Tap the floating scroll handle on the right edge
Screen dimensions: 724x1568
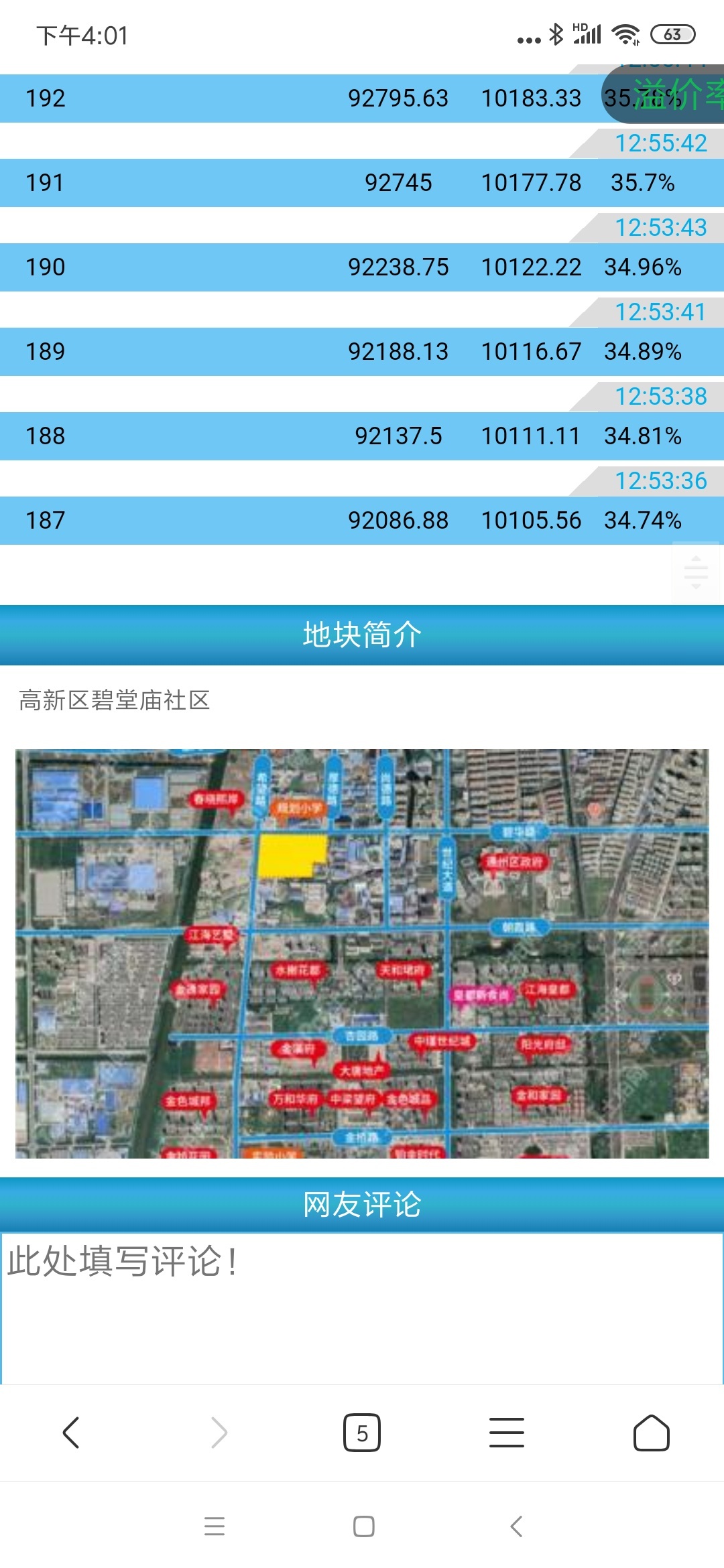[696, 572]
